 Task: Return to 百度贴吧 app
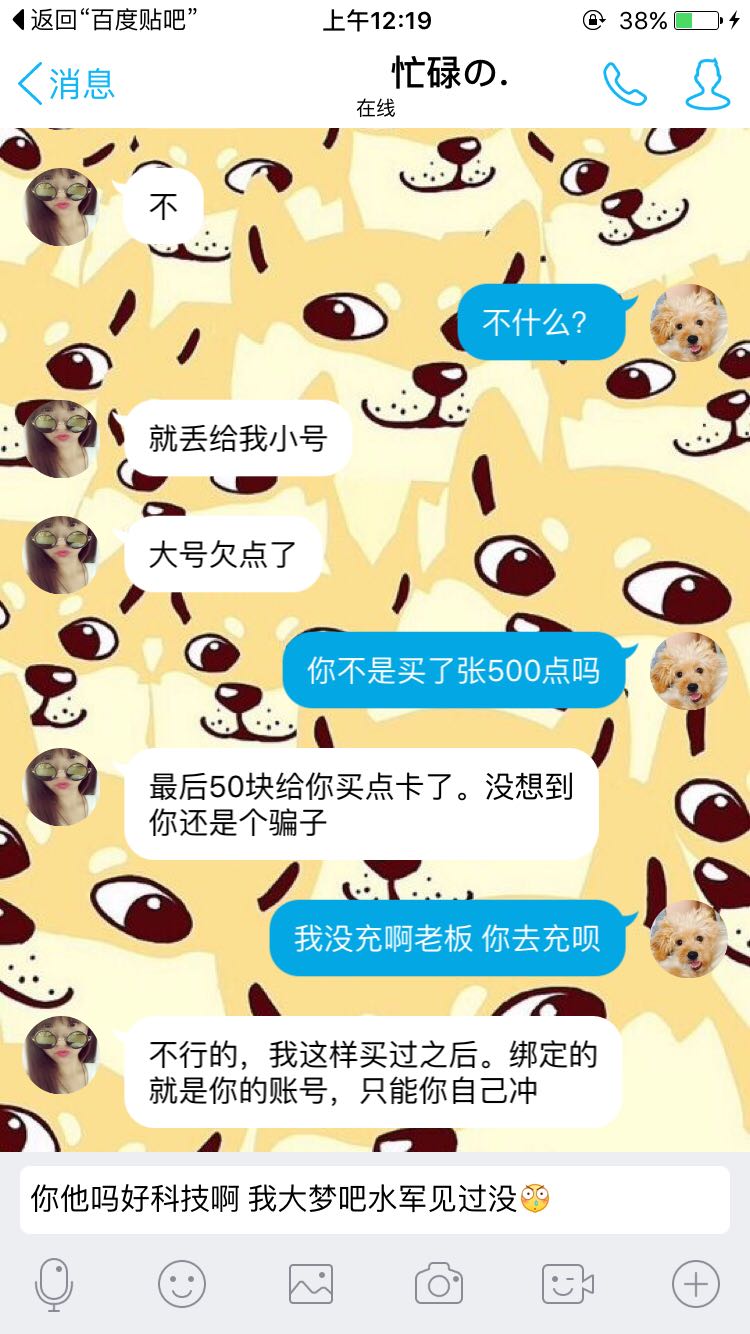point(104,20)
